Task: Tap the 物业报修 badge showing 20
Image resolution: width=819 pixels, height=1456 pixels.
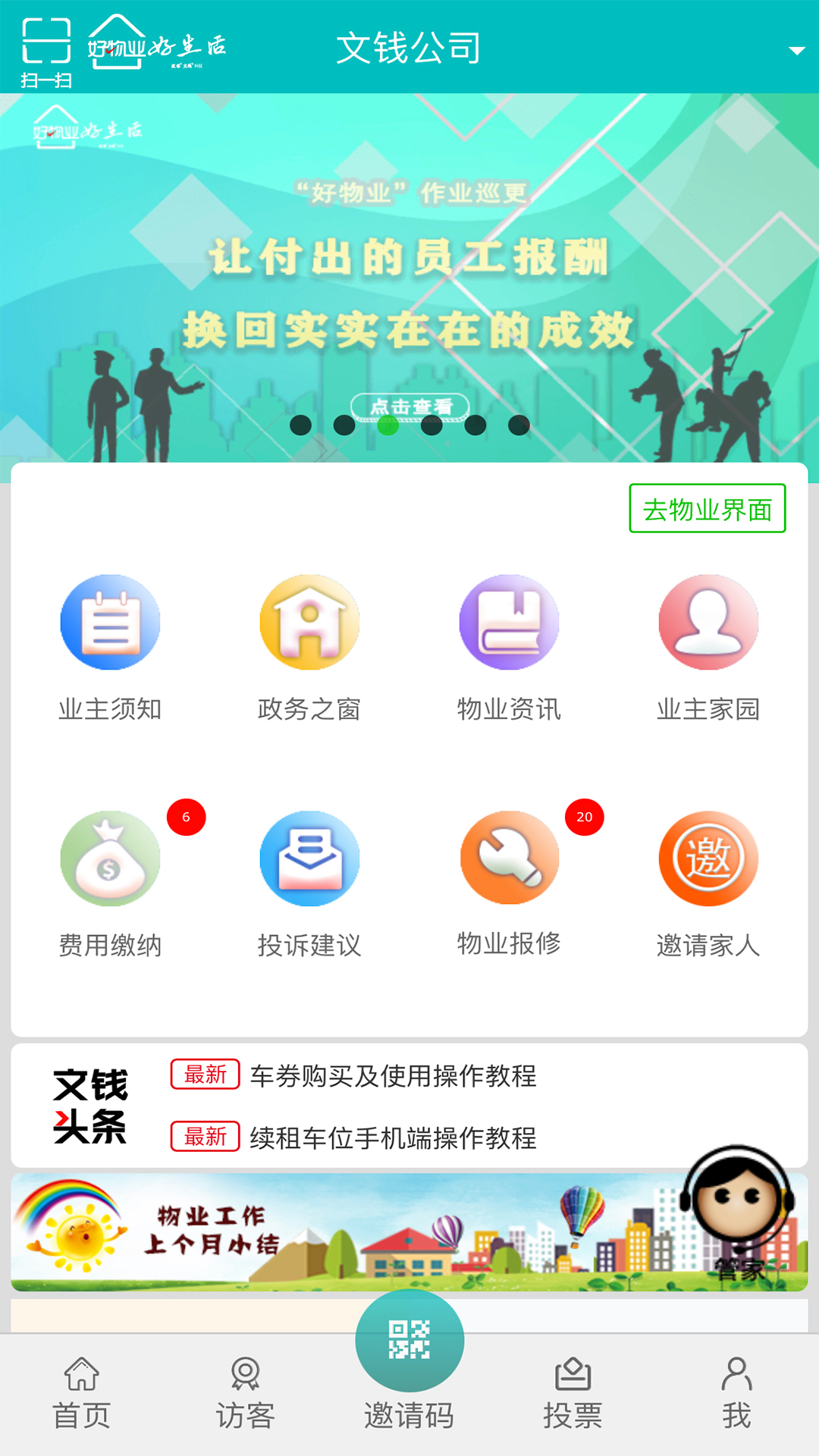Action: click(x=582, y=817)
